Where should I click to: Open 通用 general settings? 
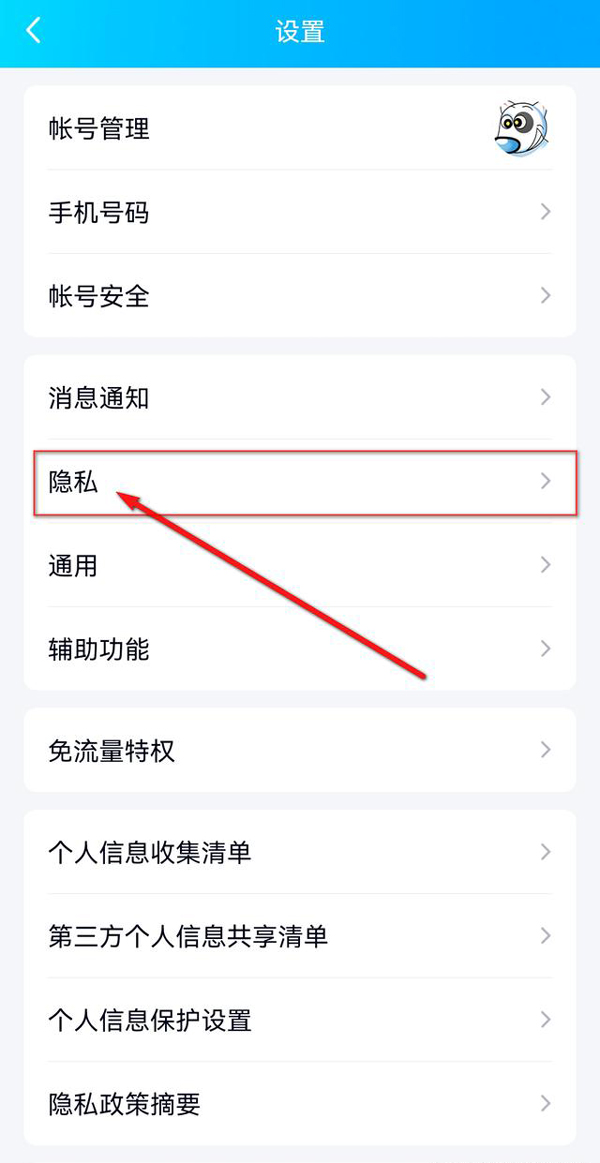pyautogui.click(x=300, y=565)
